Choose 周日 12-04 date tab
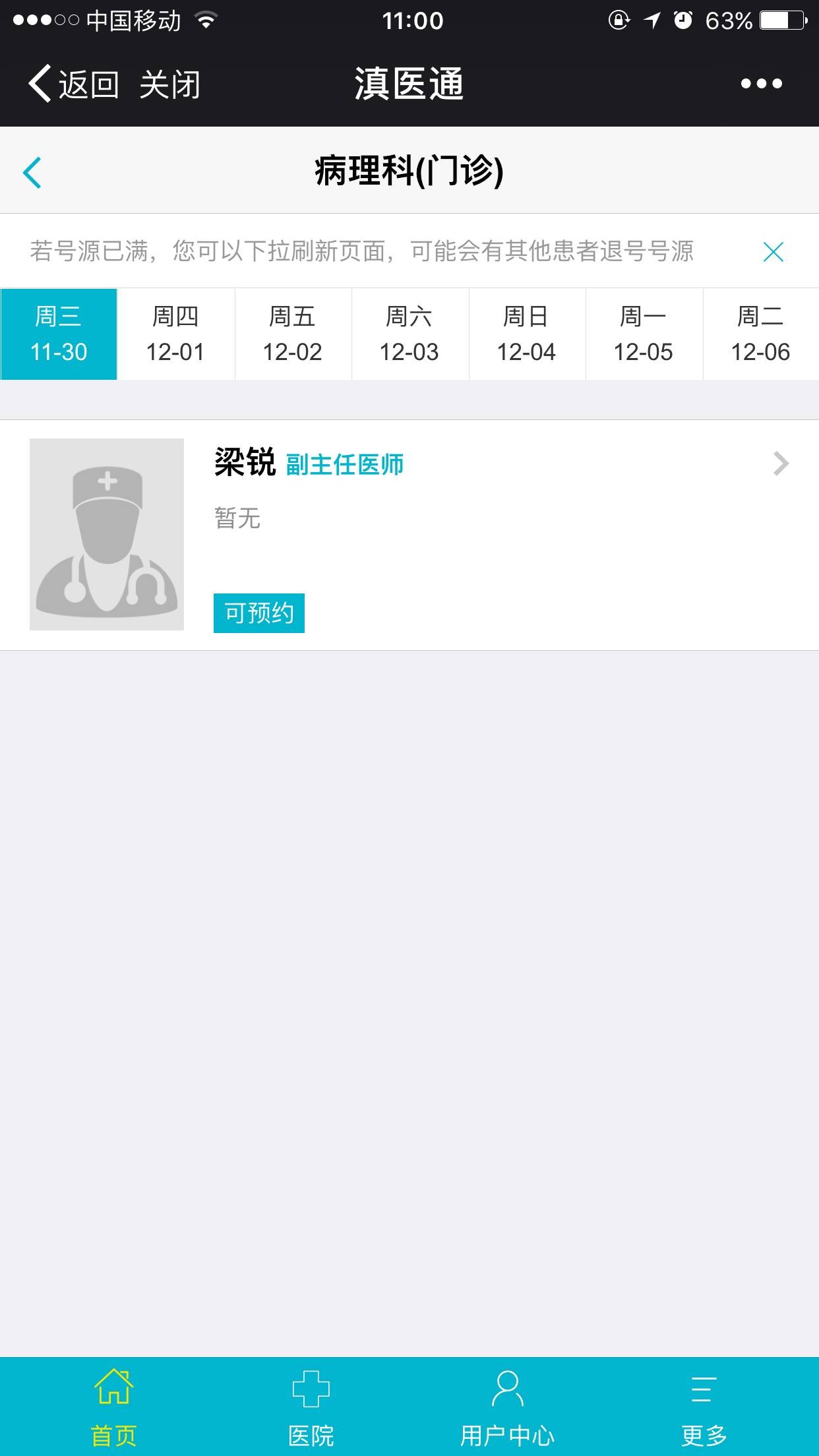 click(526, 334)
